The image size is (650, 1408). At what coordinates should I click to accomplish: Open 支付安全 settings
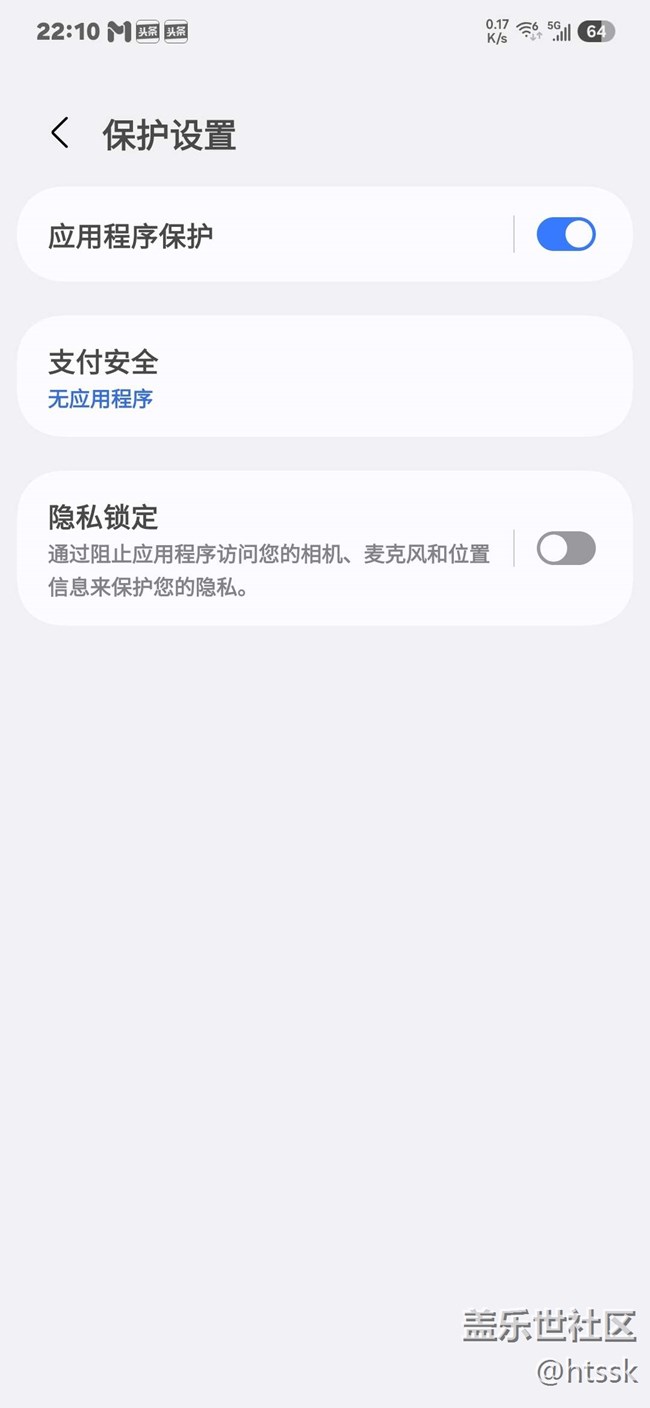[324, 377]
